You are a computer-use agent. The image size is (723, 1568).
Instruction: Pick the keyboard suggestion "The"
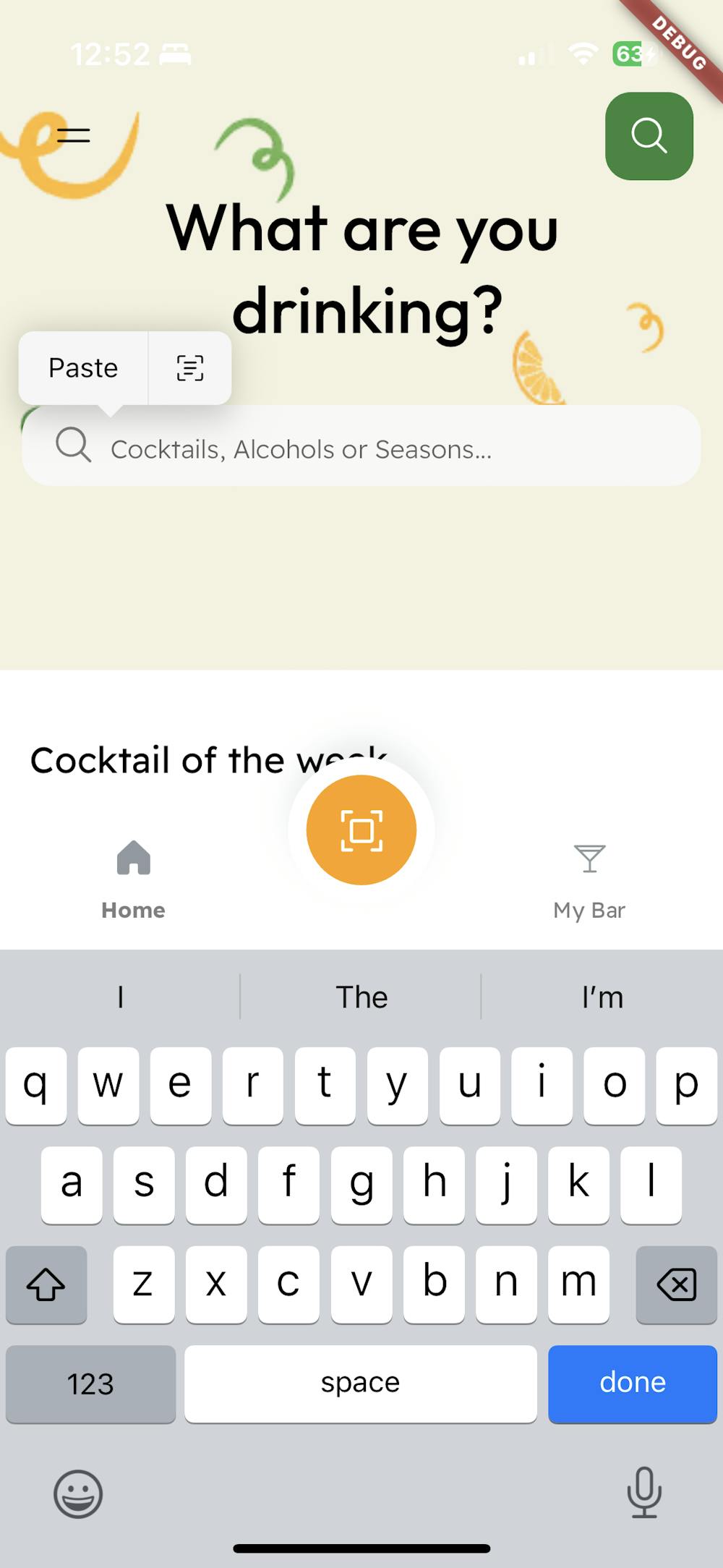[361, 997]
